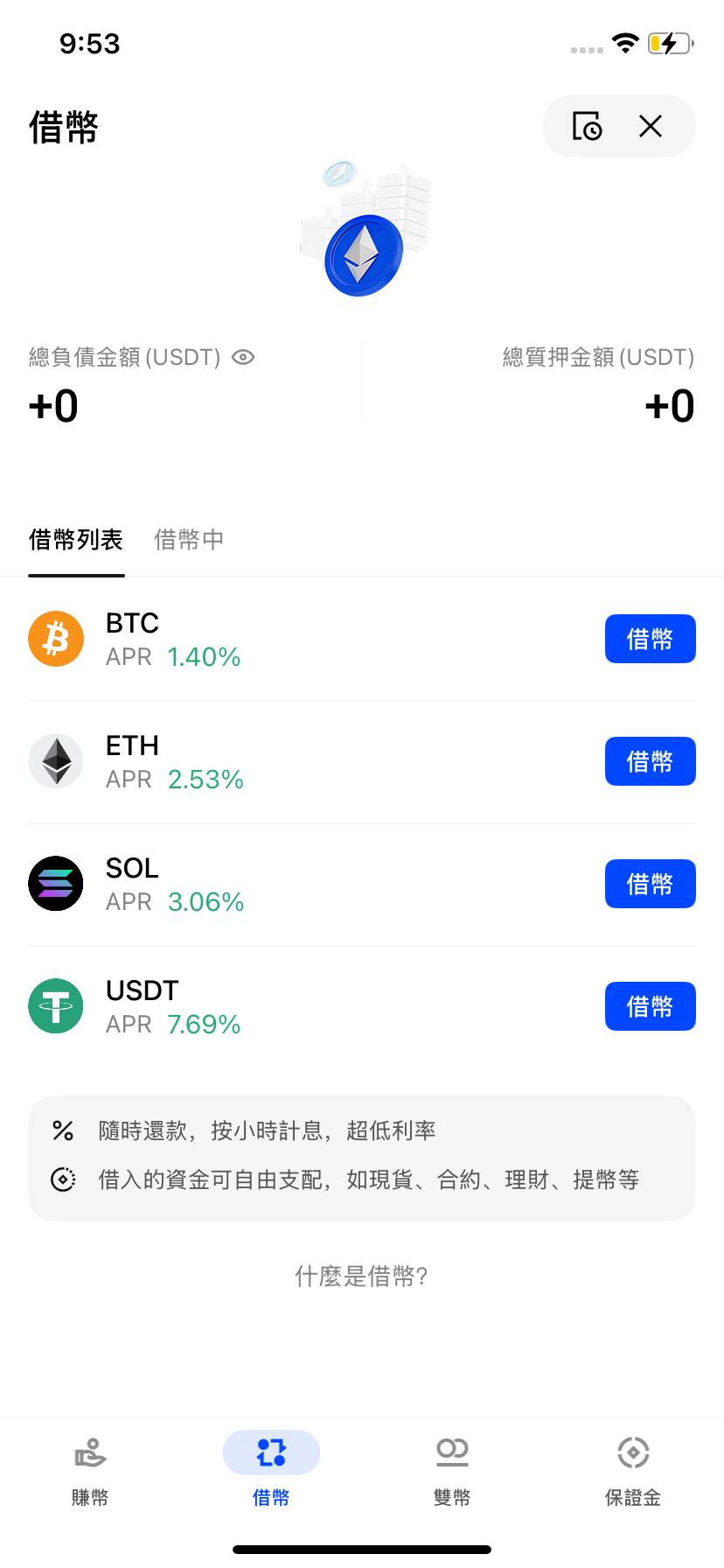Image resolution: width=724 pixels, height=1568 pixels.
Task: Tap 借幣 button next to ETH
Action: point(650,761)
